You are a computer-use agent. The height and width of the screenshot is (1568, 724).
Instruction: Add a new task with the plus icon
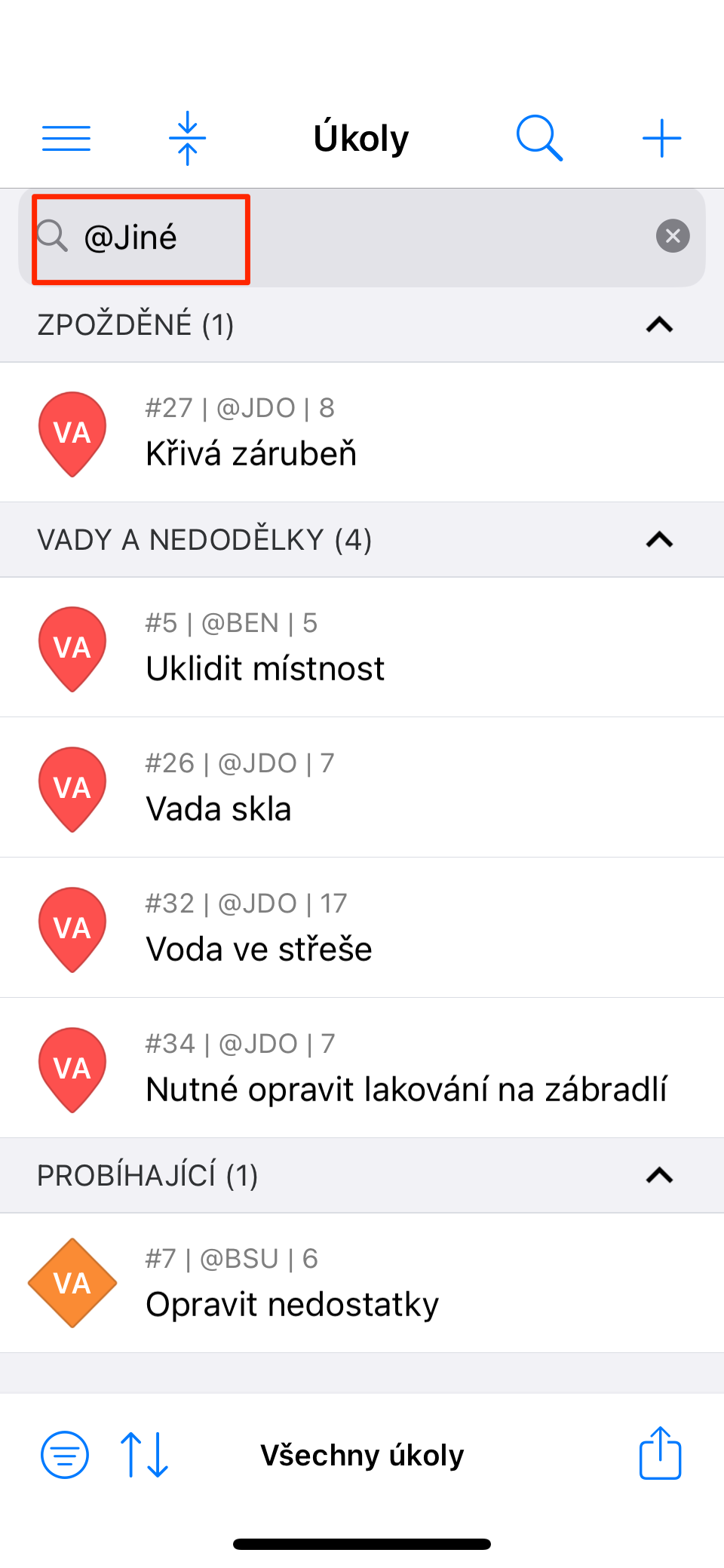[x=661, y=139]
